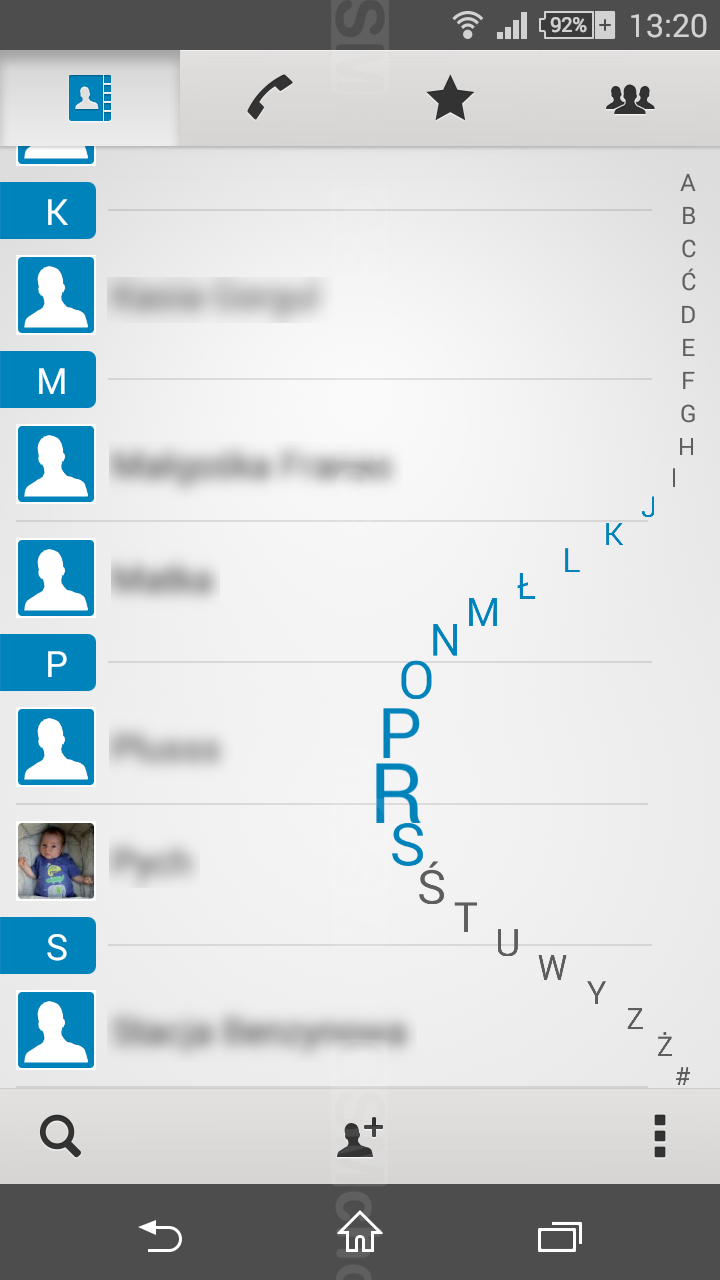Open the contact with baby photo
Screen dimensions: 720x1280
point(332,861)
